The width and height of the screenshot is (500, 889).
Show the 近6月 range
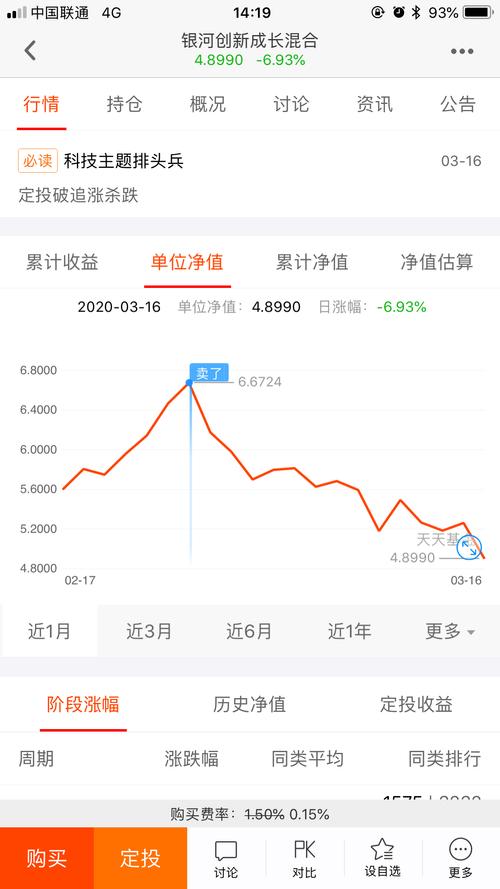pos(249,631)
